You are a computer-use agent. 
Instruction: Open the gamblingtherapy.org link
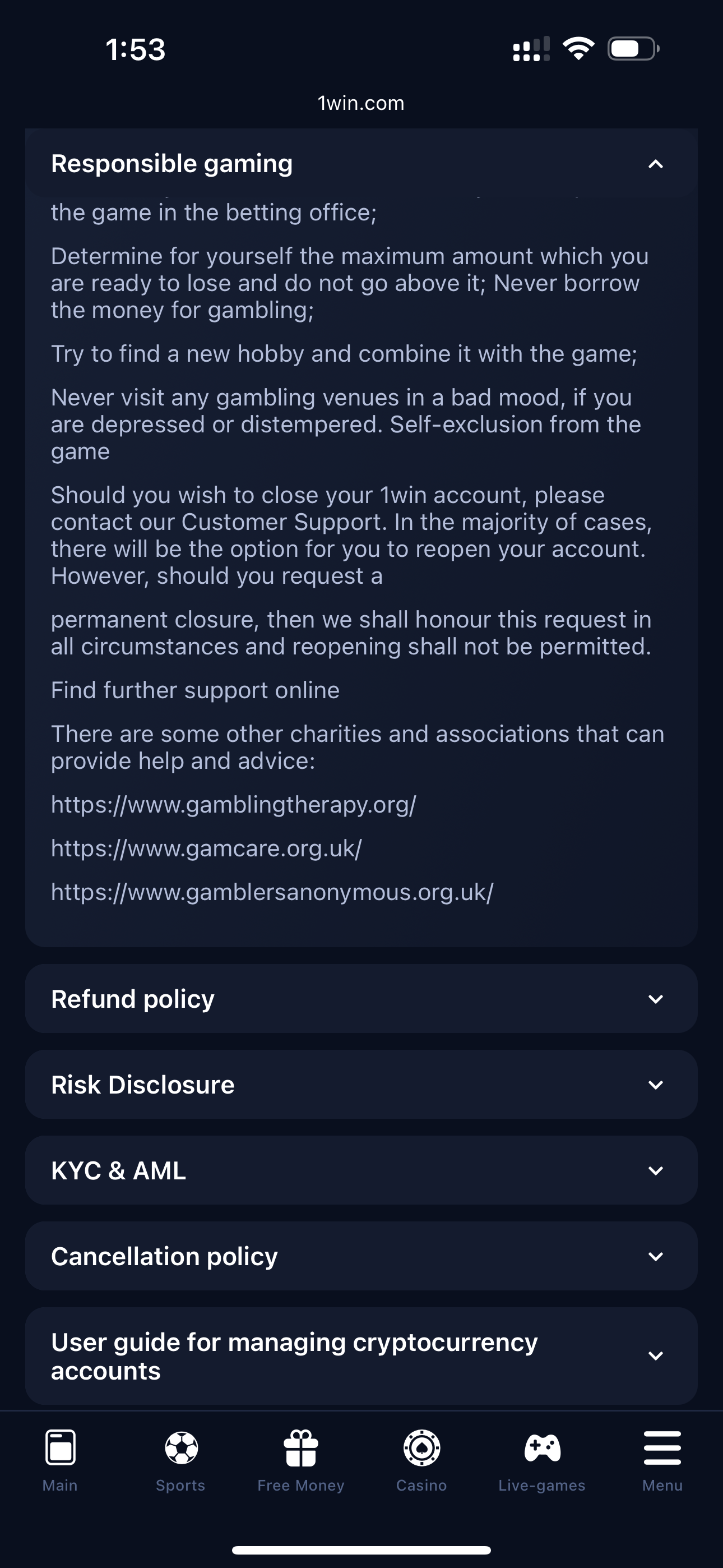234,805
